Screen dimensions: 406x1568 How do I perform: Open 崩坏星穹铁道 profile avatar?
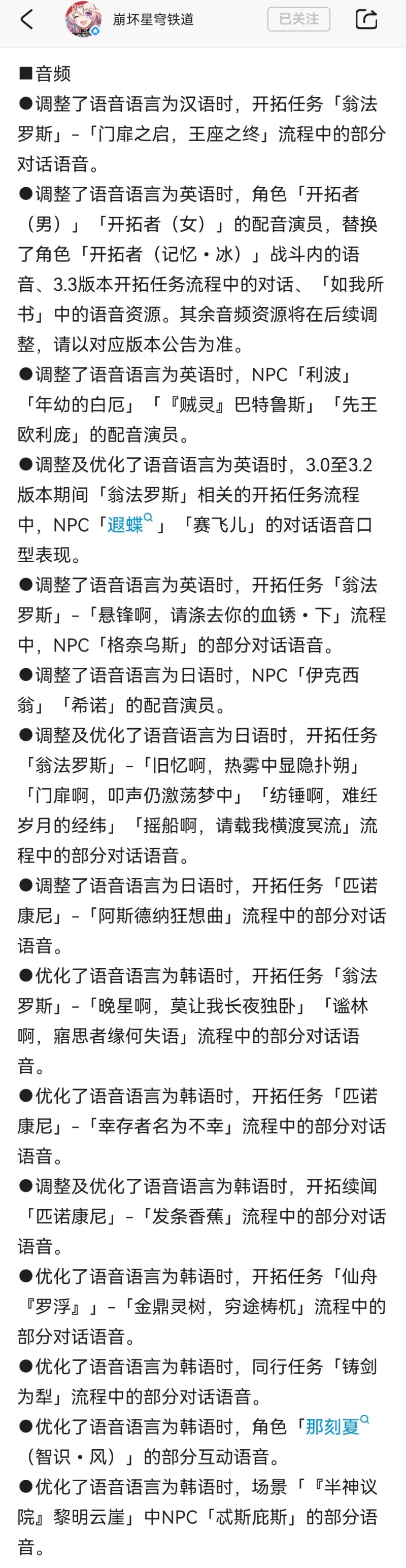click(83, 20)
